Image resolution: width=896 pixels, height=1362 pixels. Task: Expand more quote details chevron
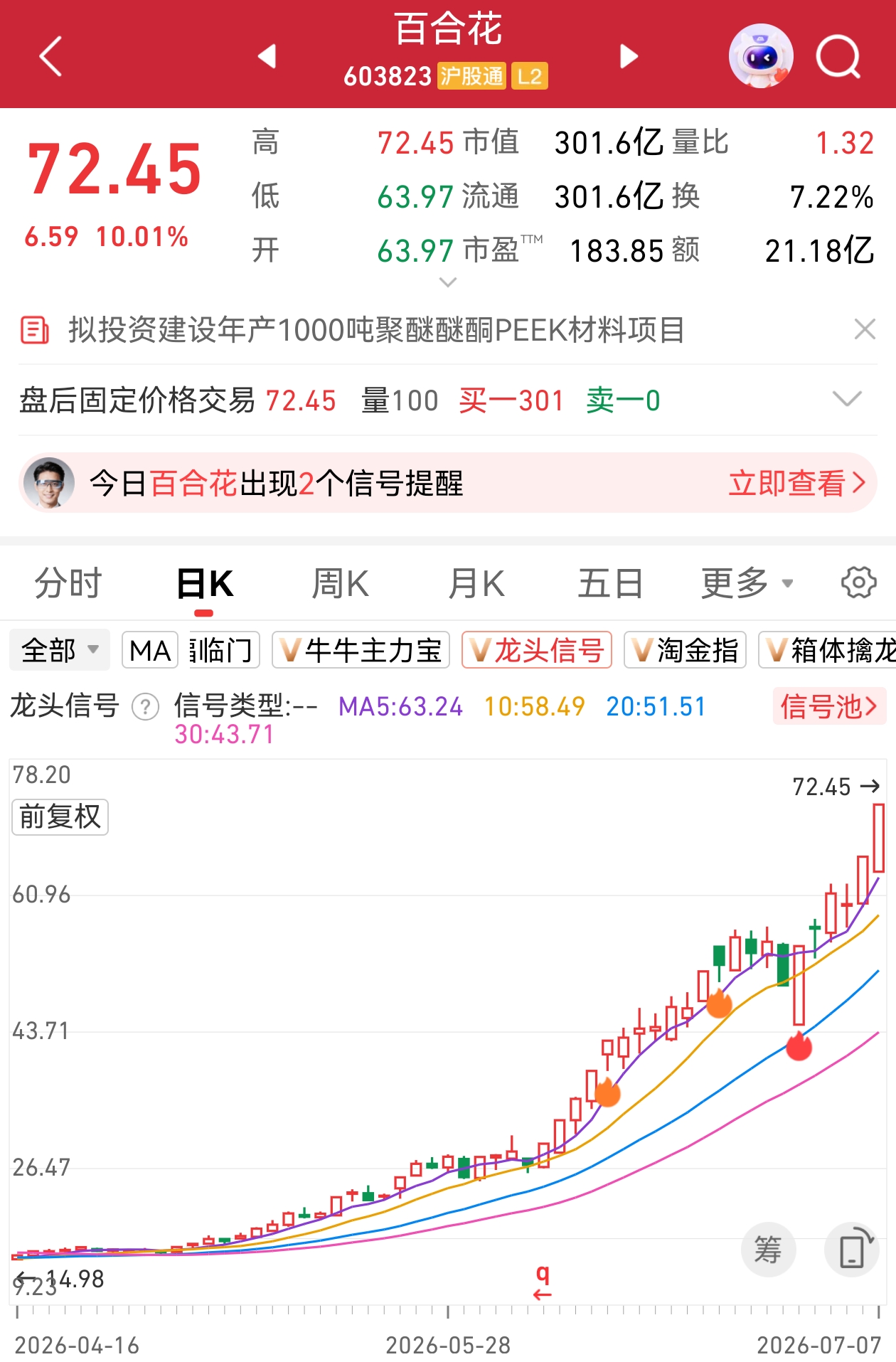tap(448, 282)
